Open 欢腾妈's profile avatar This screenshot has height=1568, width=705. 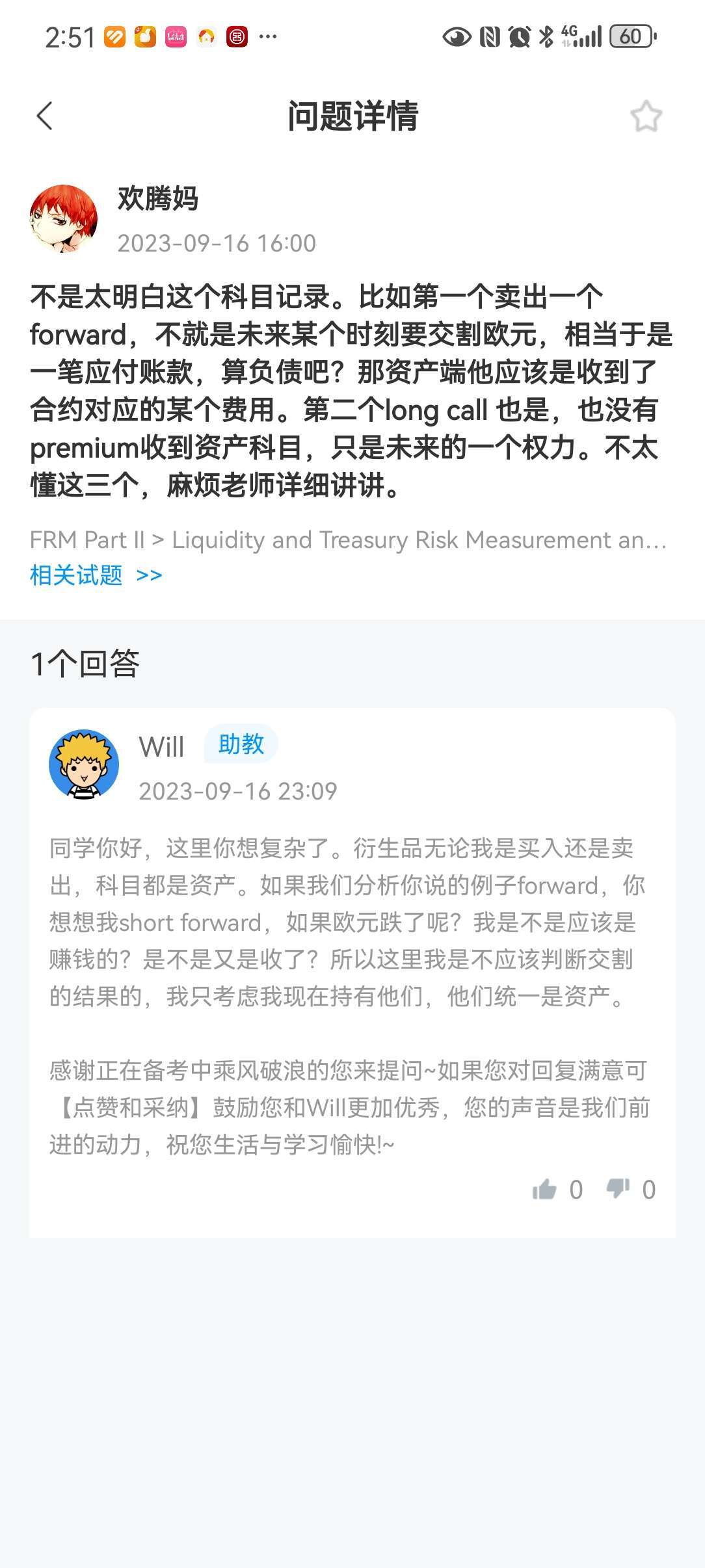coord(64,218)
